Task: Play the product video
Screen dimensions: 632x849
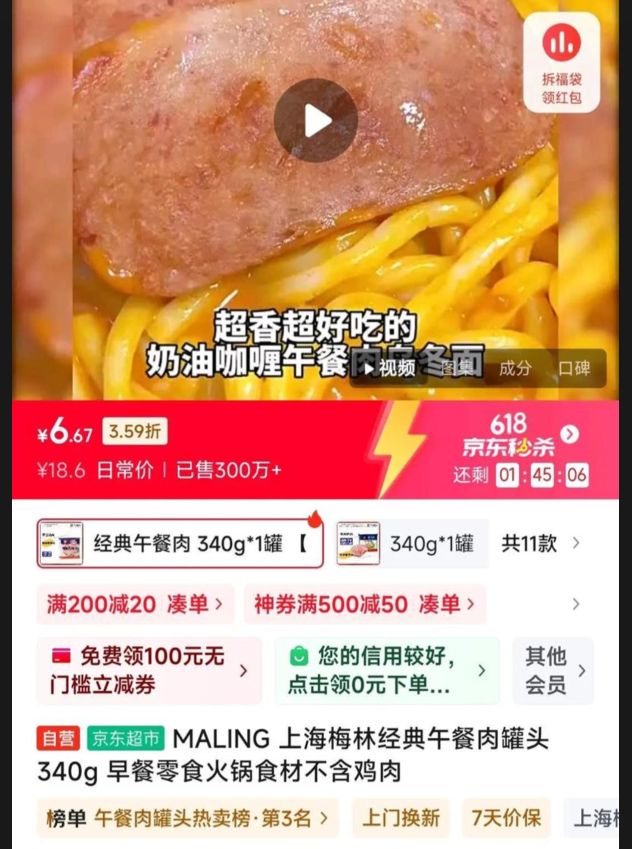Action: (x=315, y=121)
